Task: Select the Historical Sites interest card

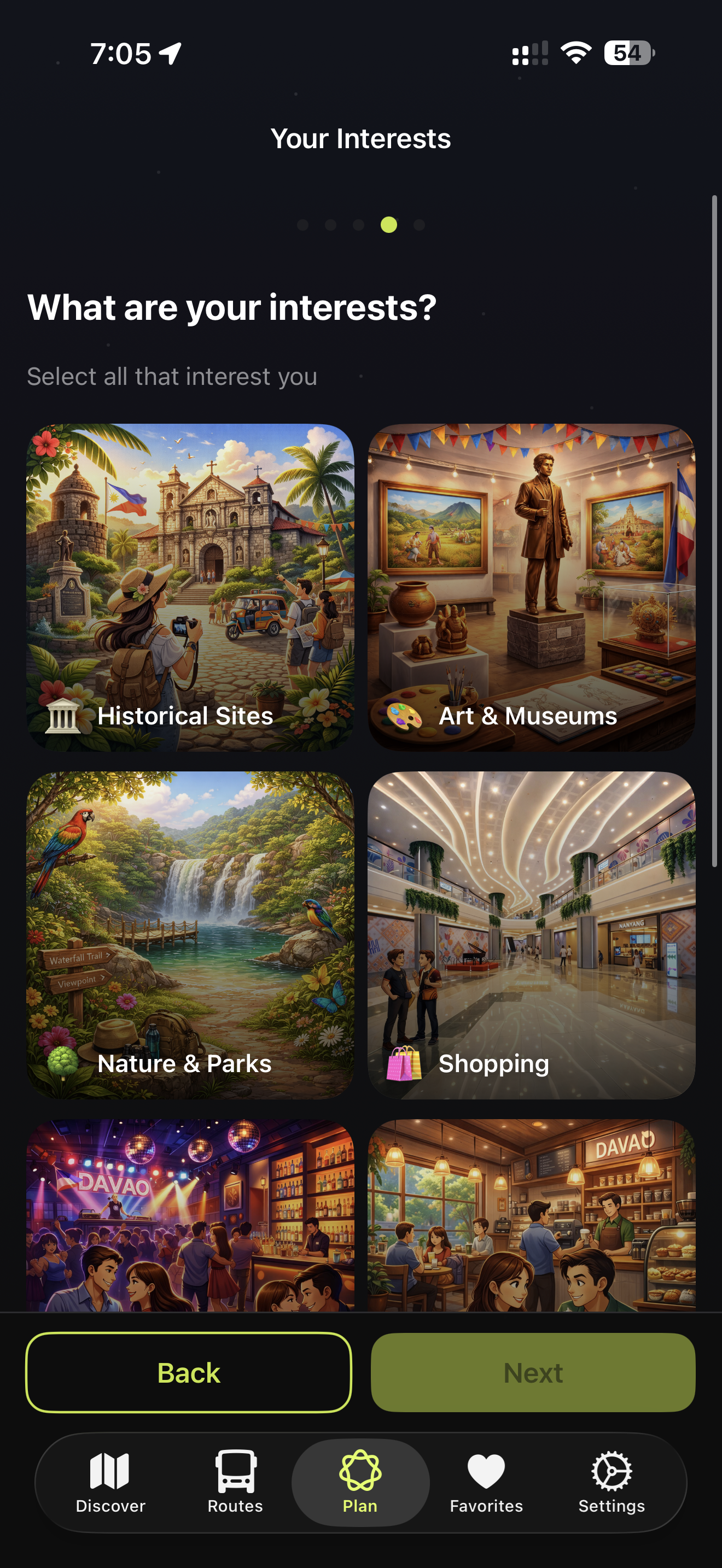Action: [x=190, y=587]
